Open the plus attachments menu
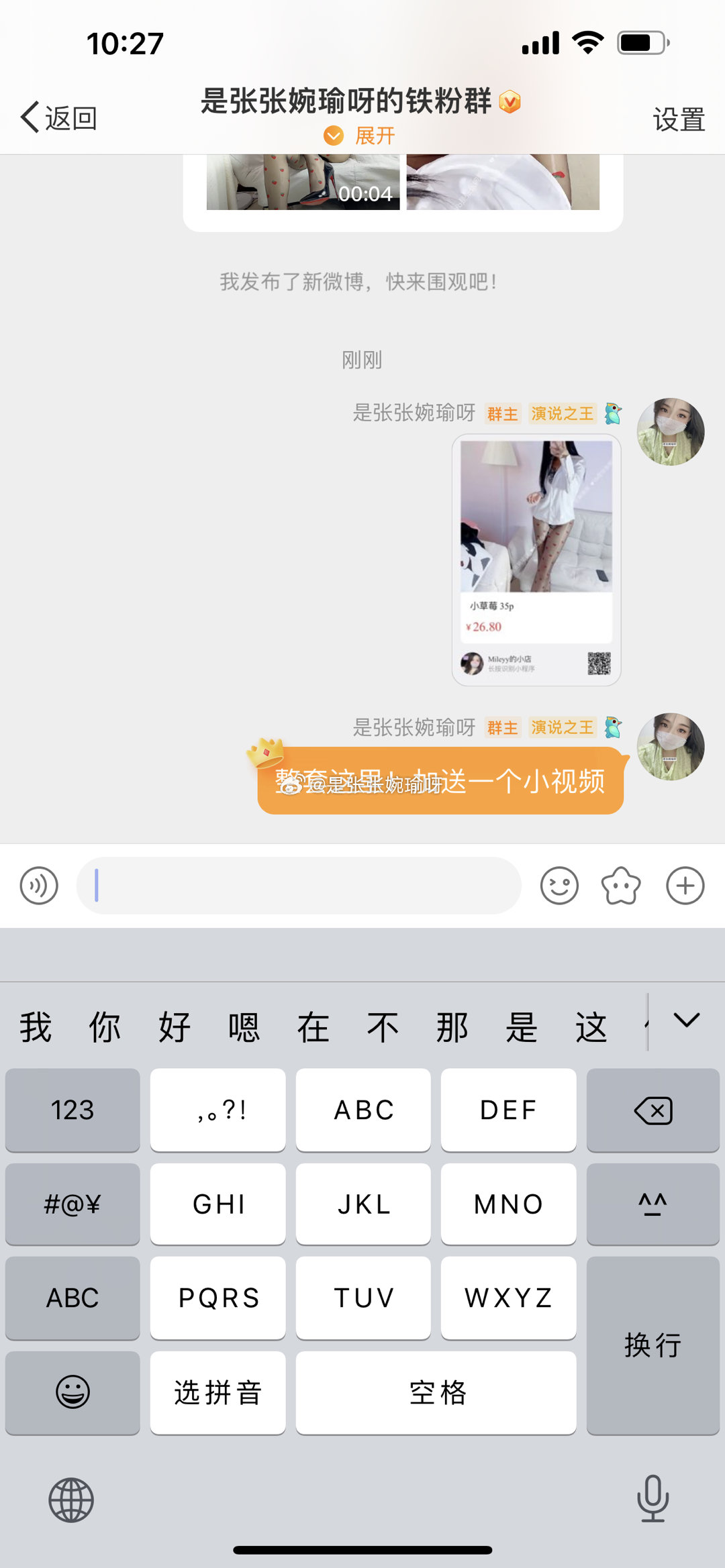The width and height of the screenshot is (725, 1568). point(685,886)
